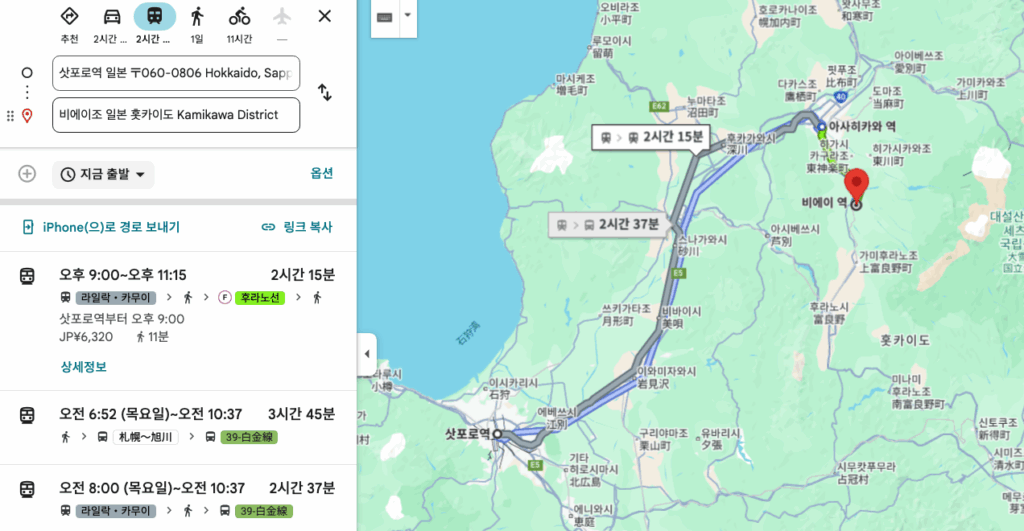Screen dimensions: 1024x531
Task: Select the driving travel mode
Action: pyautogui.click(x=112, y=23)
